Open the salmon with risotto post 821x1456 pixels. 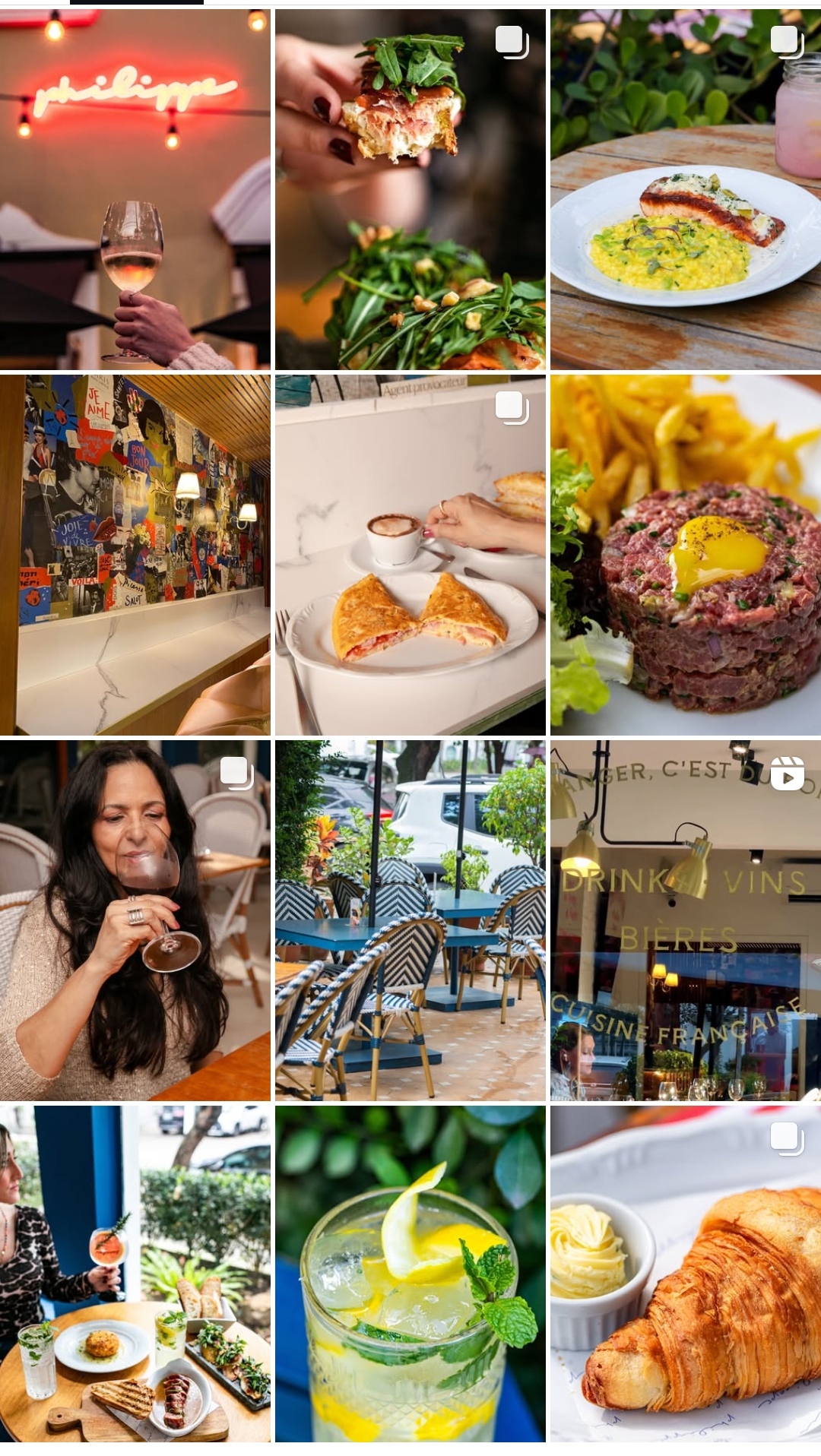pyautogui.click(x=685, y=189)
